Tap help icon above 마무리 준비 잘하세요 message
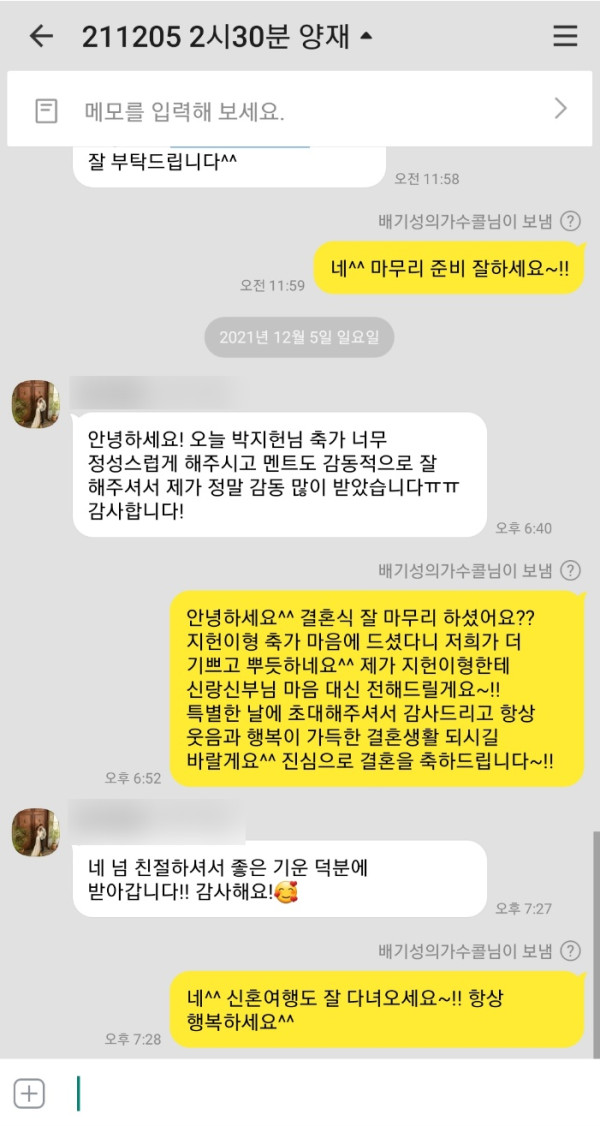 pos(570,221)
